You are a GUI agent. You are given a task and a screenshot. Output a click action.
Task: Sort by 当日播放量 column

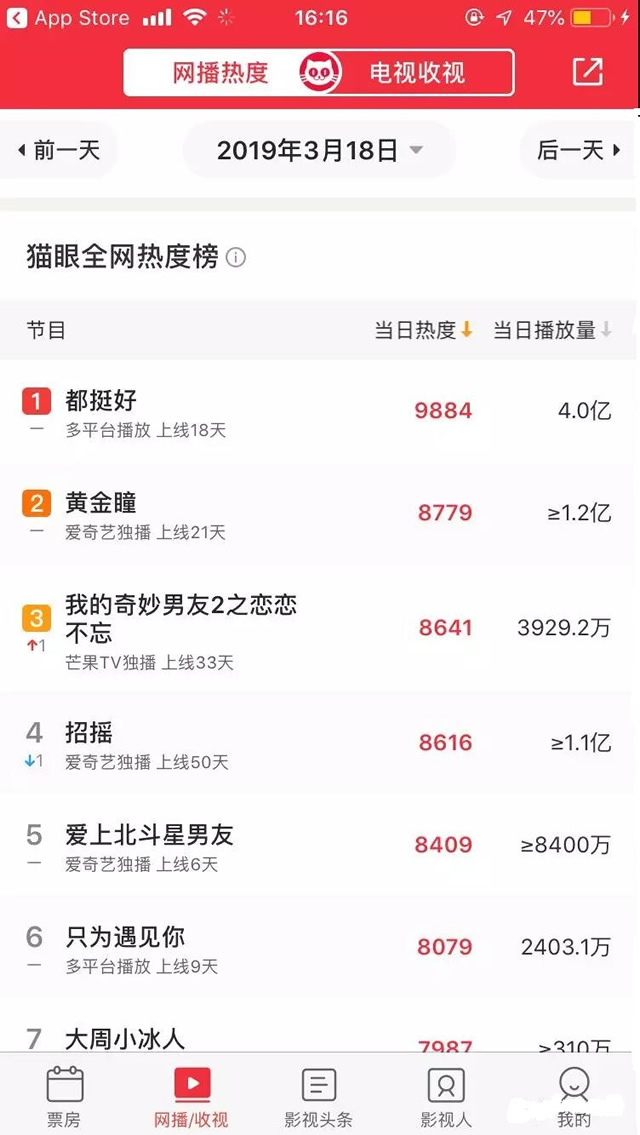tap(552, 330)
